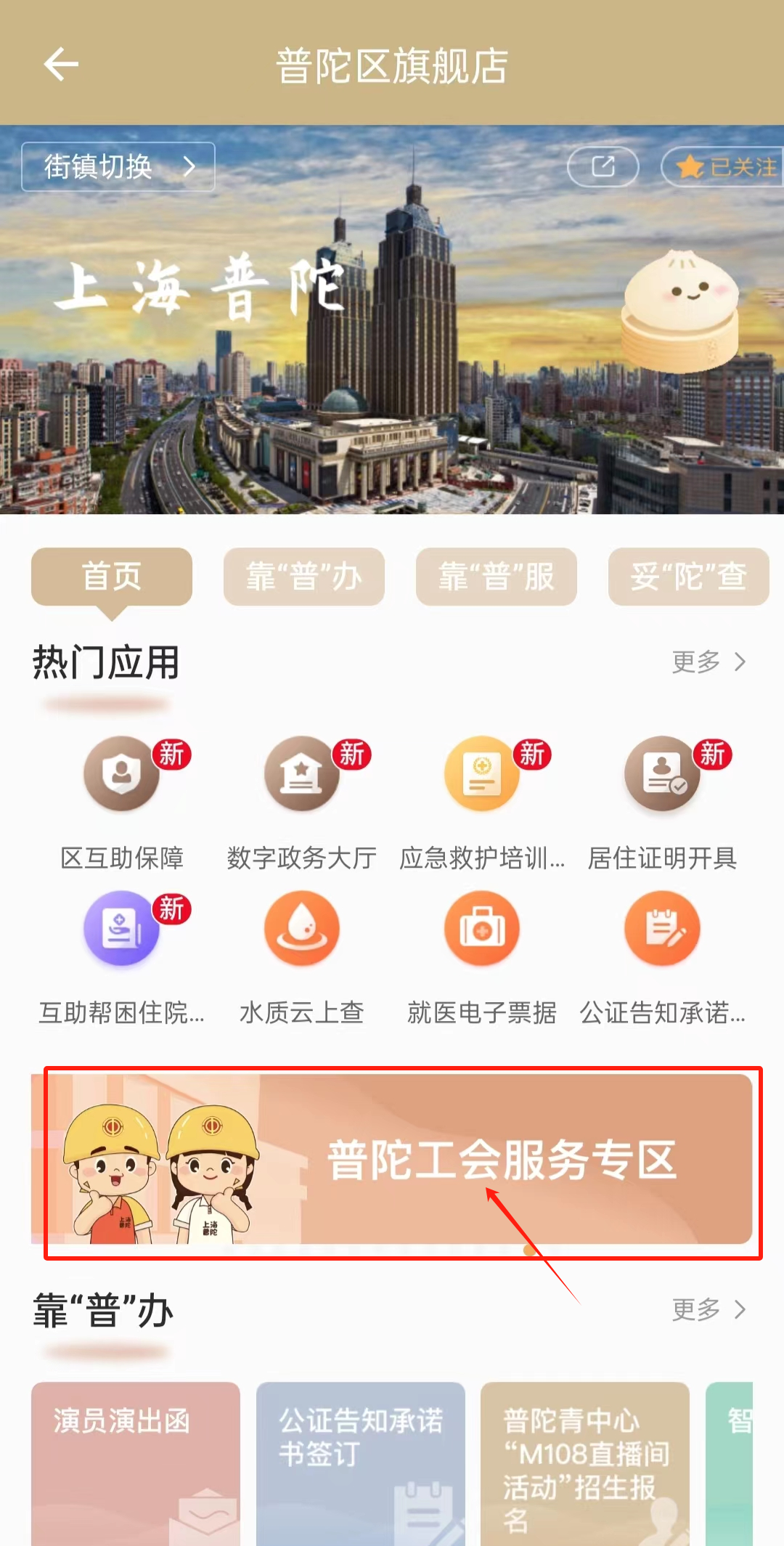Open 应急救护培训 service
This screenshot has height=1546, width=784.
point(482,774)
